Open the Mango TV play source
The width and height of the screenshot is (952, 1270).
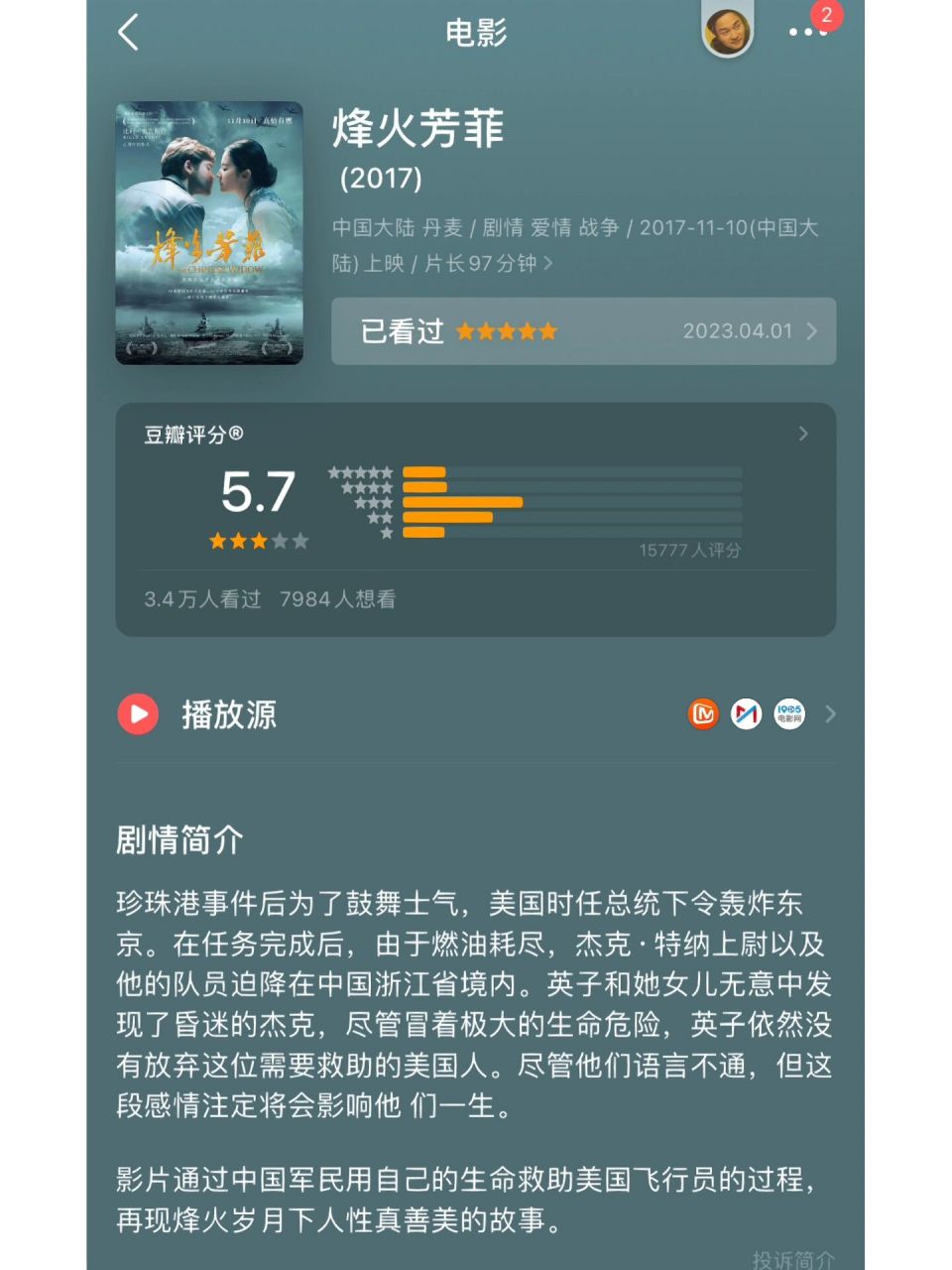(703, 713)
